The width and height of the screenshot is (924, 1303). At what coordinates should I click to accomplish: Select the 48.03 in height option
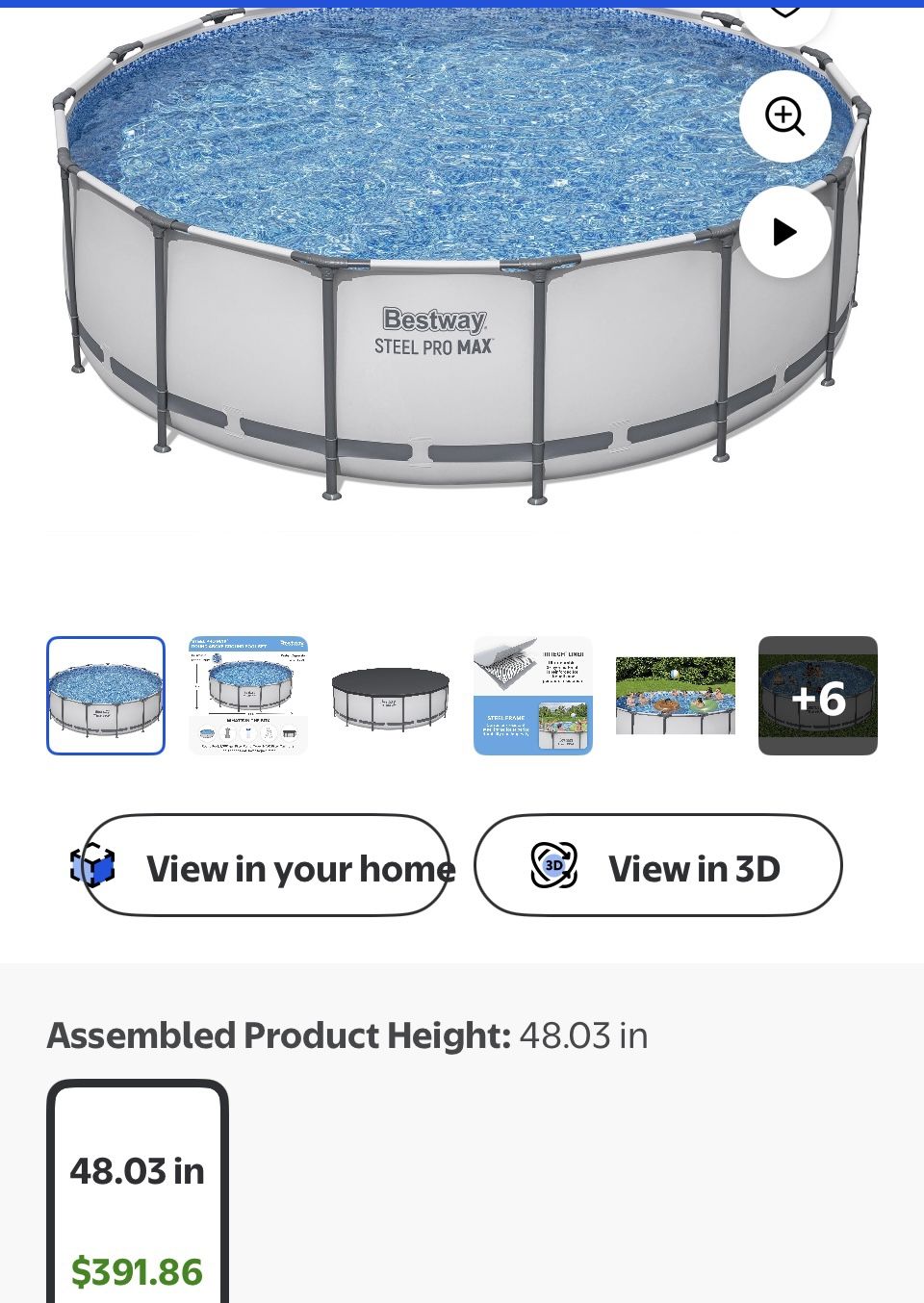(x=138, y=1193)
